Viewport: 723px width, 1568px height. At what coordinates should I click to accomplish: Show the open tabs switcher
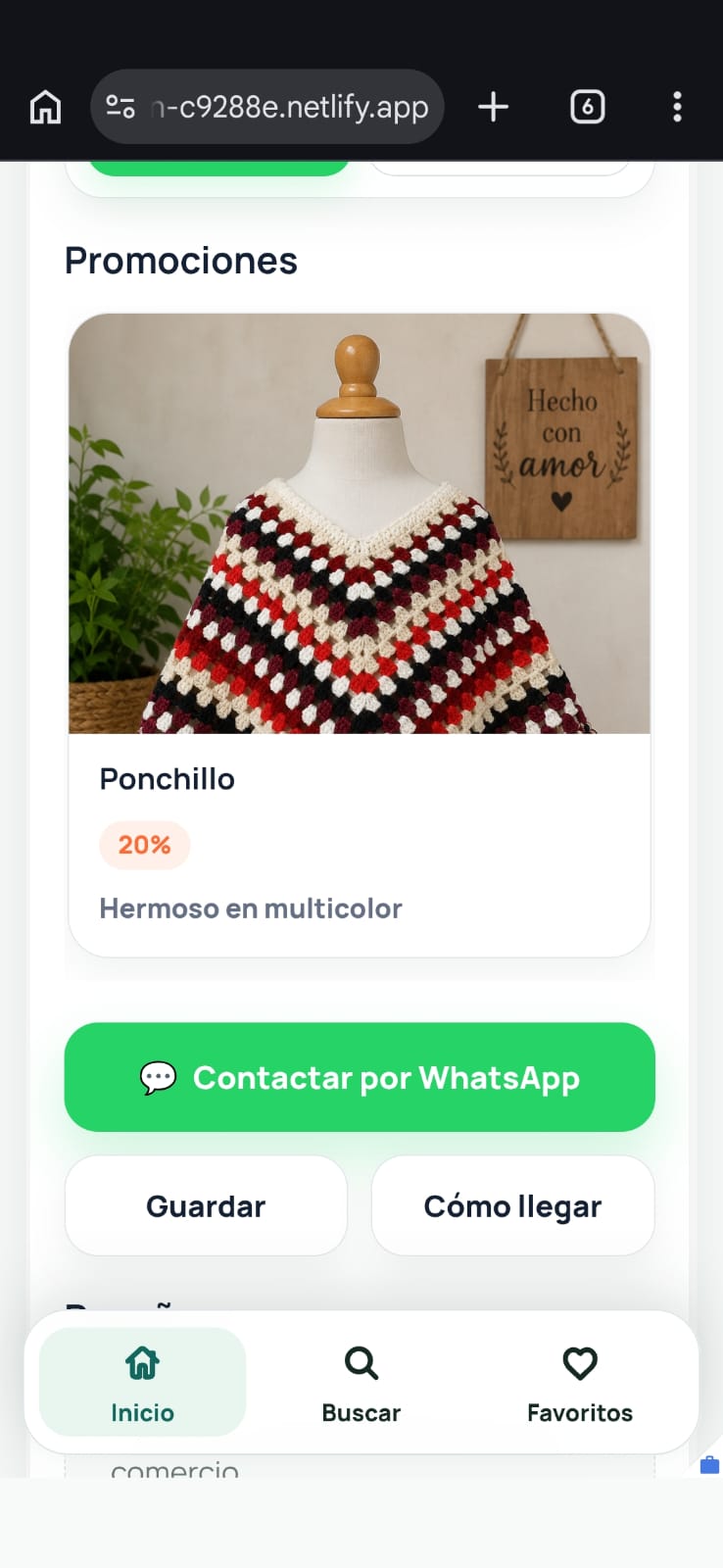pyautogui.click(x=587, y=107)
